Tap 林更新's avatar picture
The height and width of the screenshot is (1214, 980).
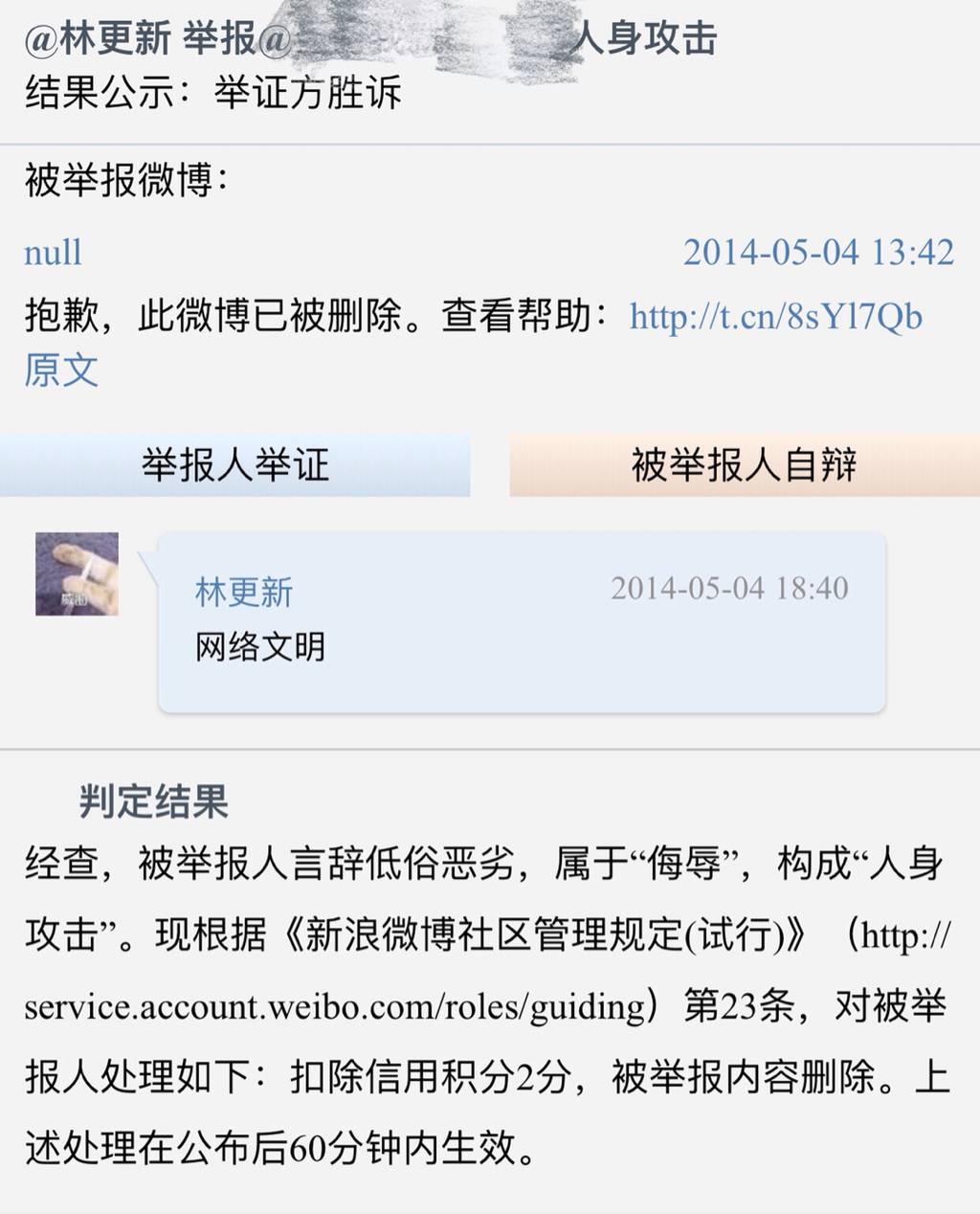78,573
